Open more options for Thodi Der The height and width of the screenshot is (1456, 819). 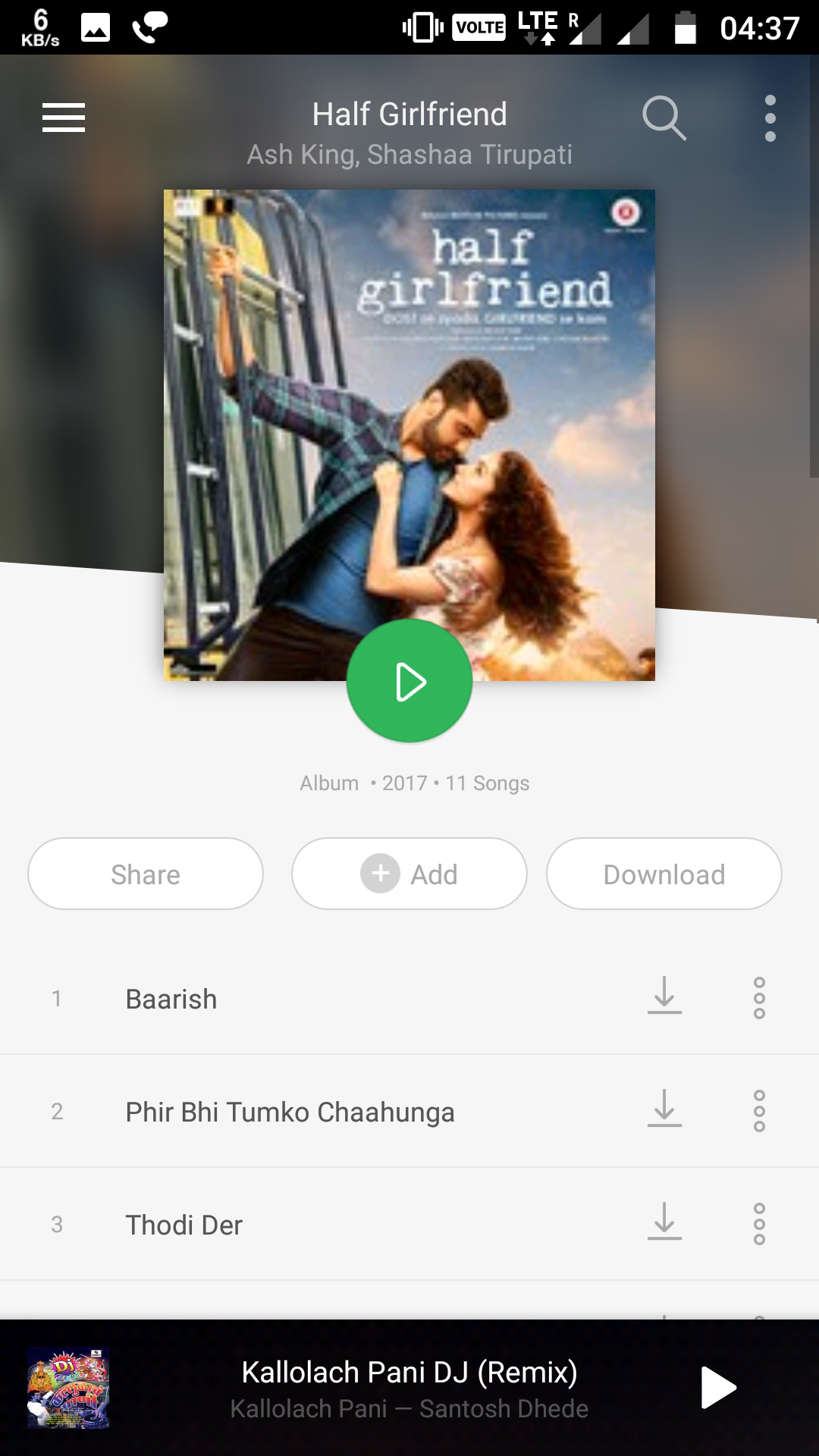759,1224
